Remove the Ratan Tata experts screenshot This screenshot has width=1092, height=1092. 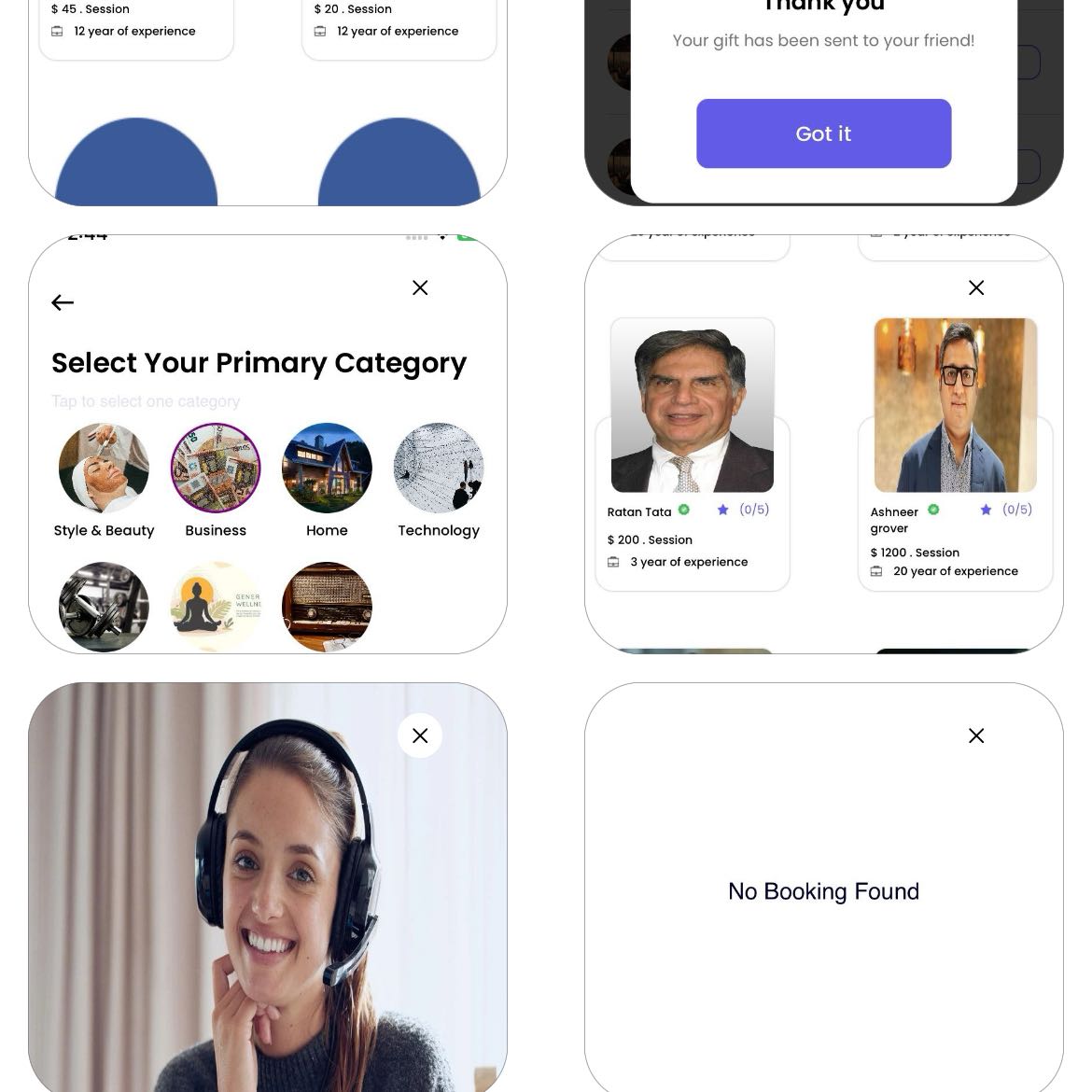(976, 287)
